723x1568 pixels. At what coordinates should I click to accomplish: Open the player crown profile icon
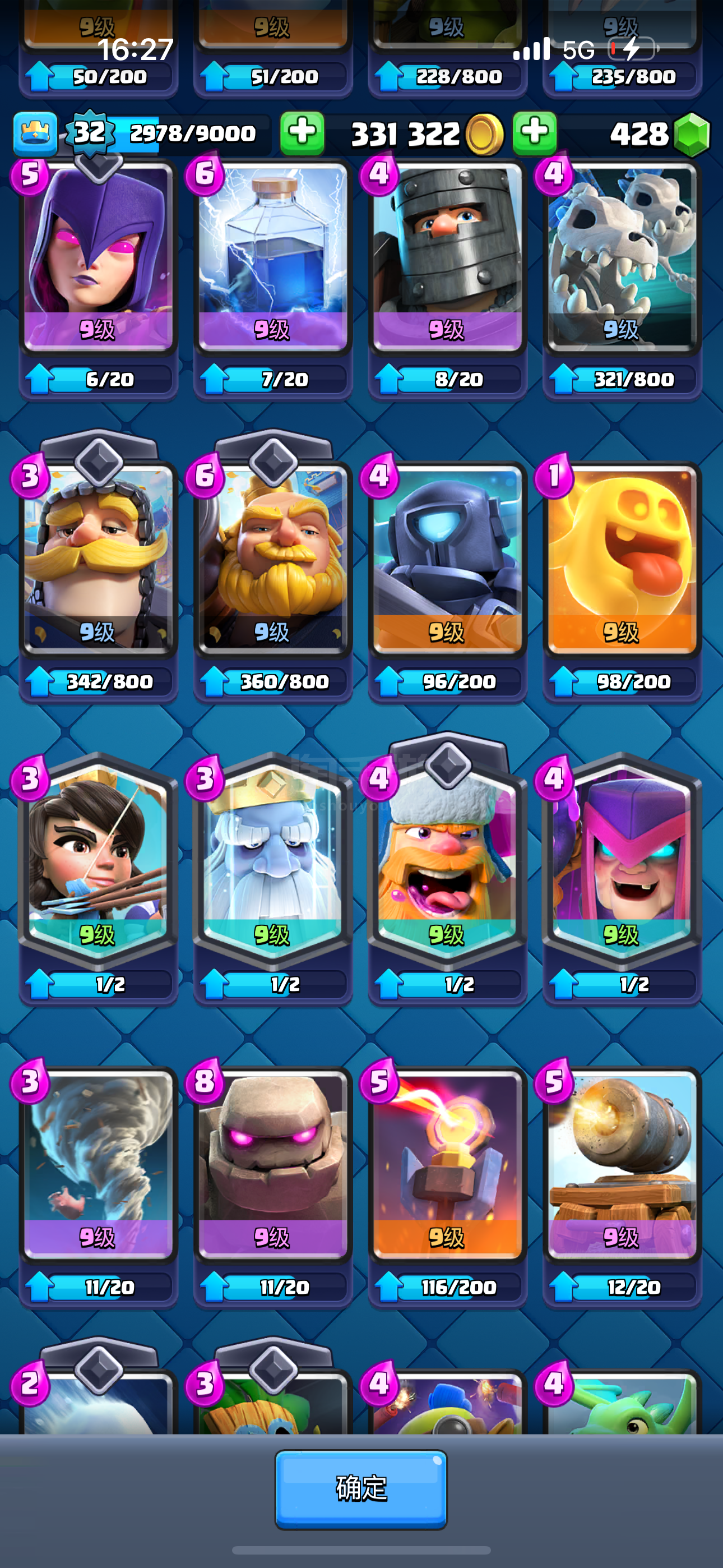pyautogui.click(x=35, y=133)
